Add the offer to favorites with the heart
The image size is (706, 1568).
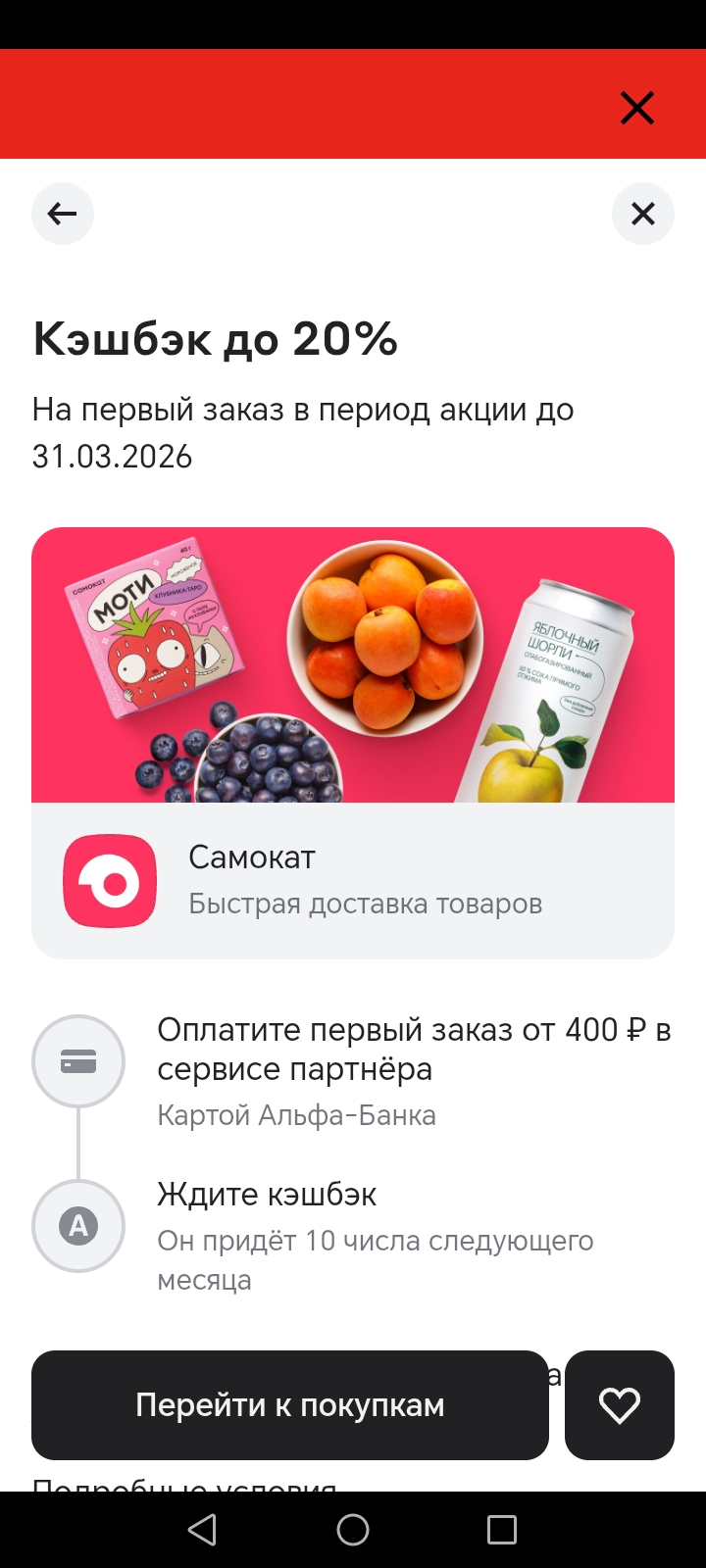point(620,1405)
